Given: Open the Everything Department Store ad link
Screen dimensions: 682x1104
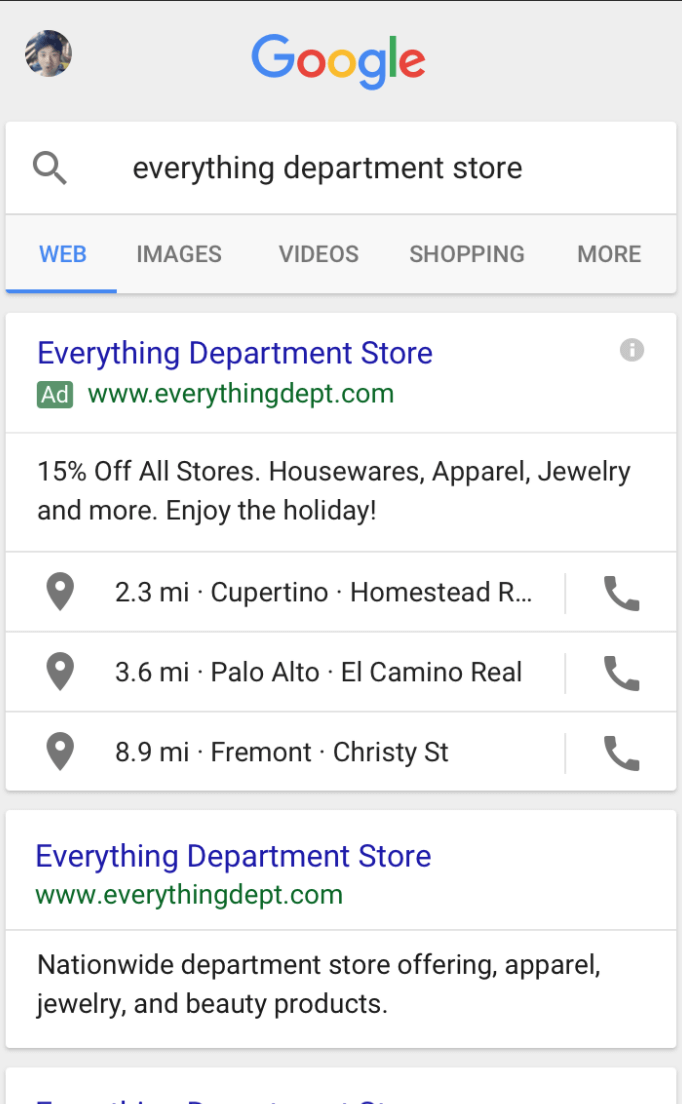Looking at the screenshot, I should [x=235, y=353].
